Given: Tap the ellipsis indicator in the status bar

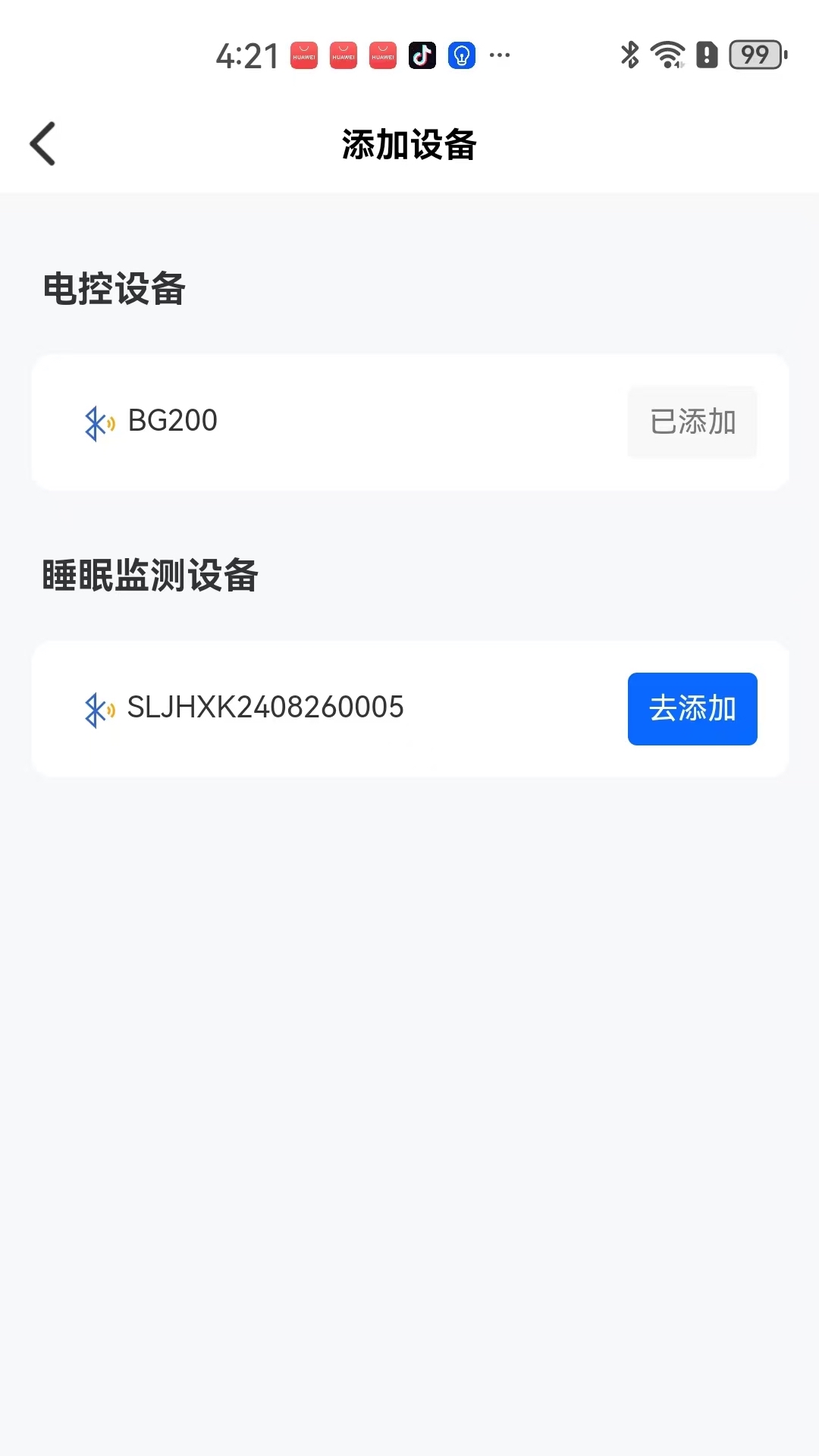Looking at the screenshot, I should coord(499,55).
